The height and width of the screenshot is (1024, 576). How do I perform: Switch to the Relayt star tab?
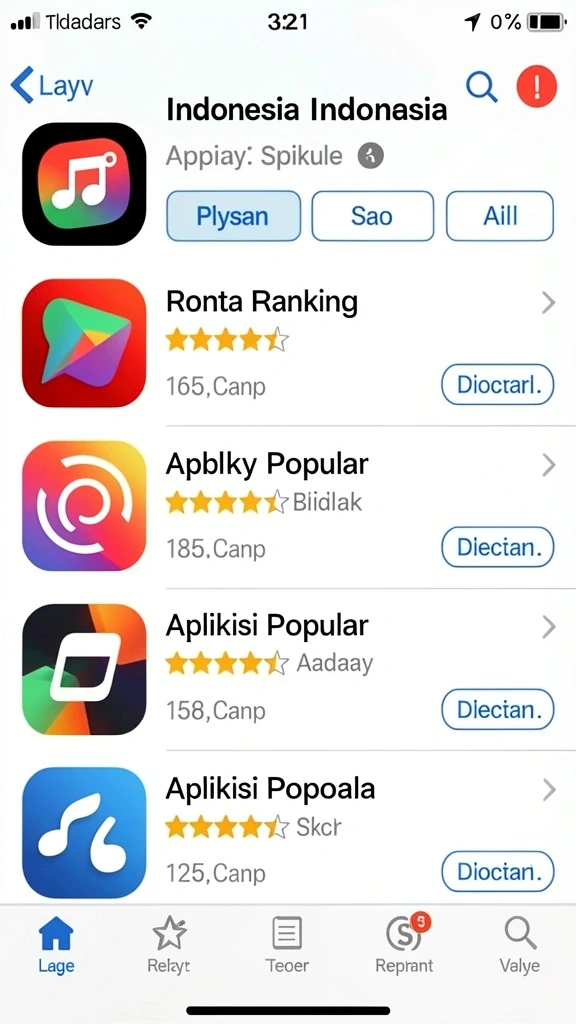[x=169, y=944]
